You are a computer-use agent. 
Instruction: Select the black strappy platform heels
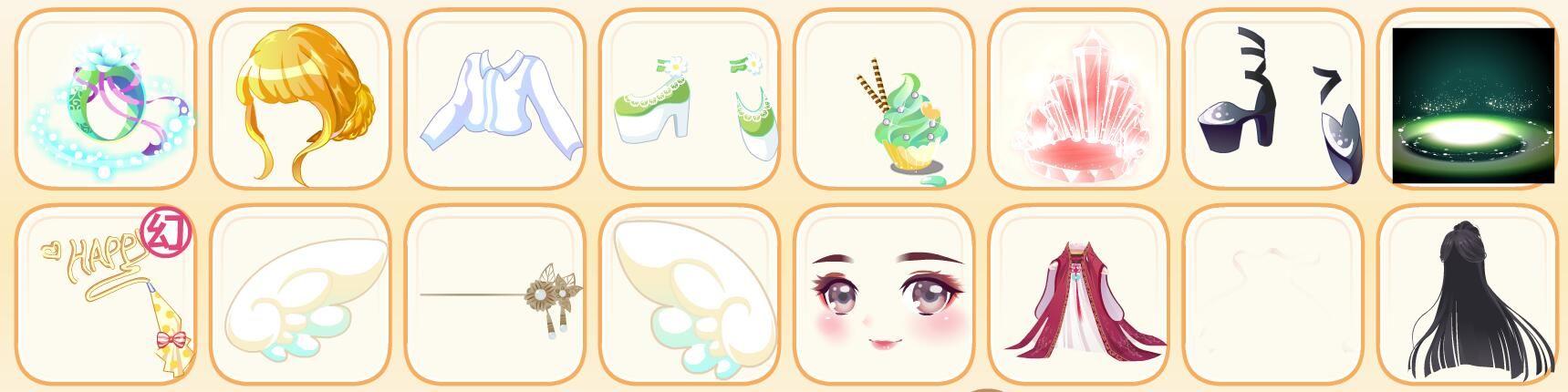tap(1272, 99)
